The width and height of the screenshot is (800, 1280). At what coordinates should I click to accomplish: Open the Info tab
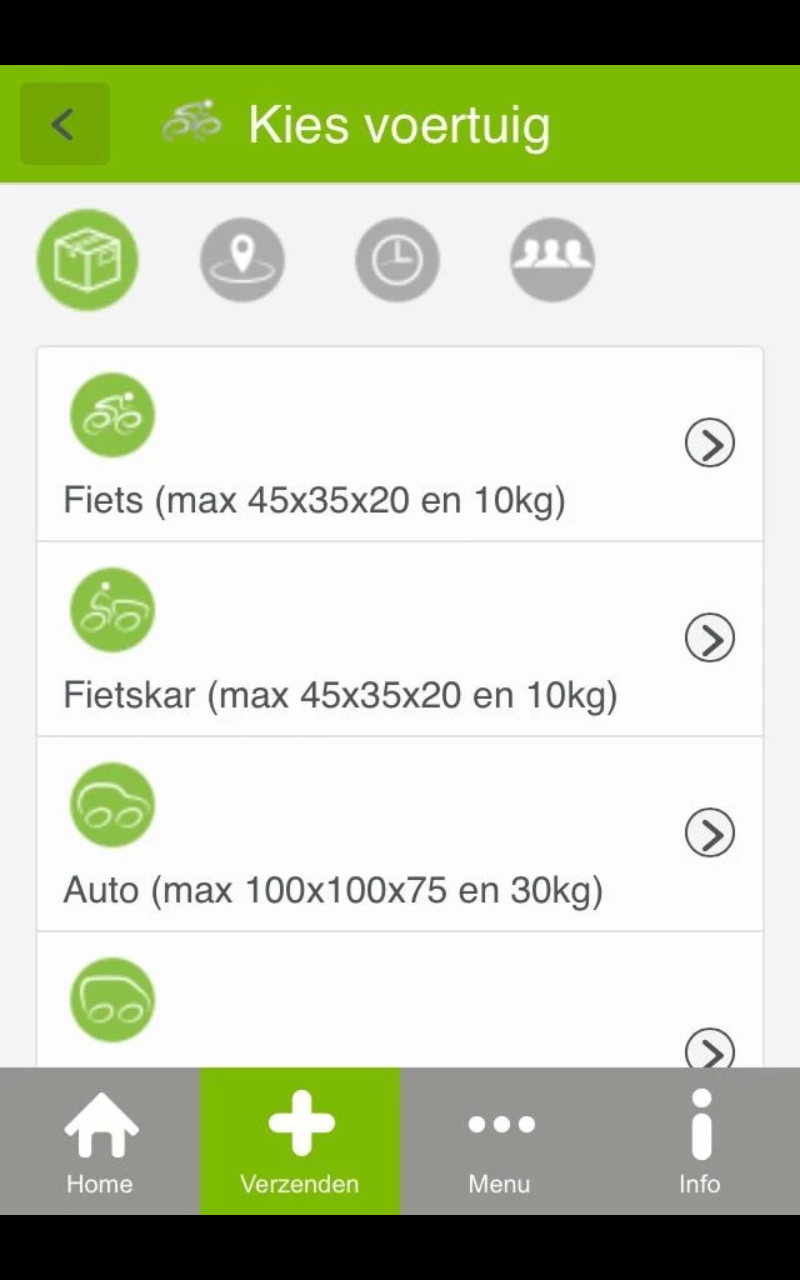coord(700,1141)
